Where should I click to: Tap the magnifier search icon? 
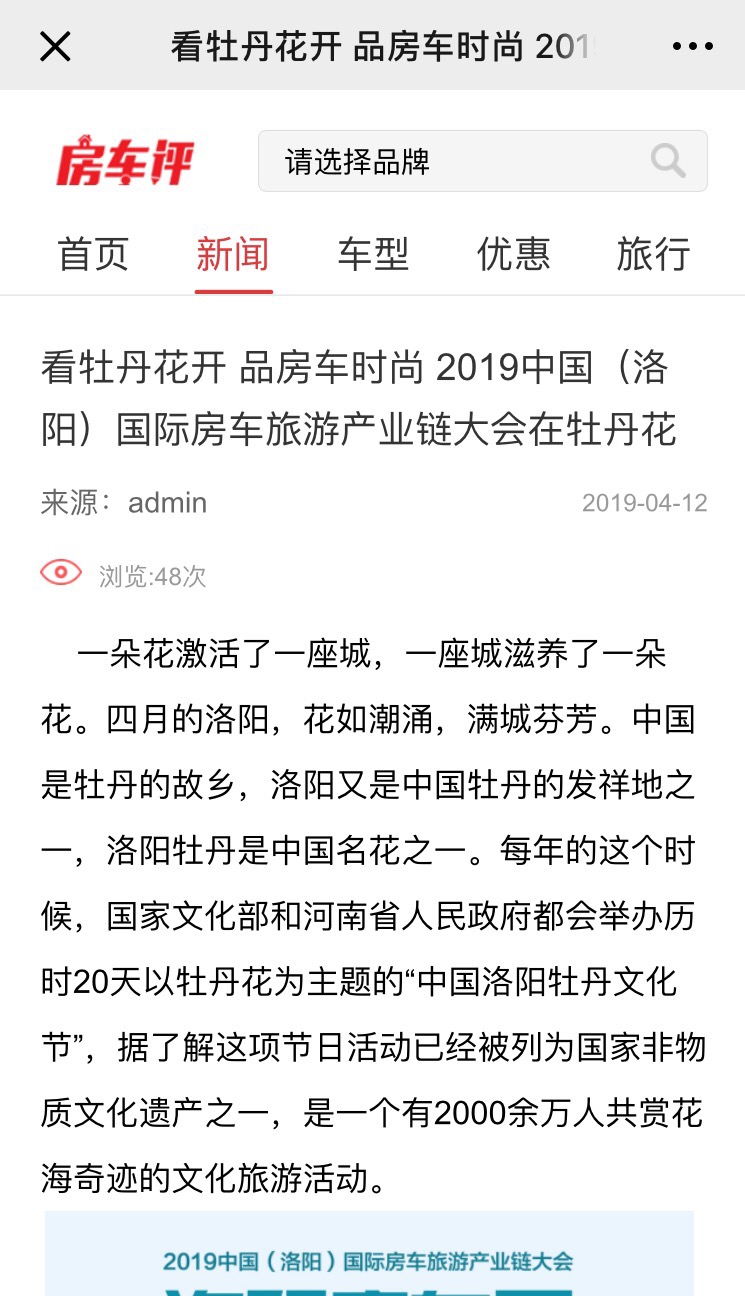pos(667,161)
